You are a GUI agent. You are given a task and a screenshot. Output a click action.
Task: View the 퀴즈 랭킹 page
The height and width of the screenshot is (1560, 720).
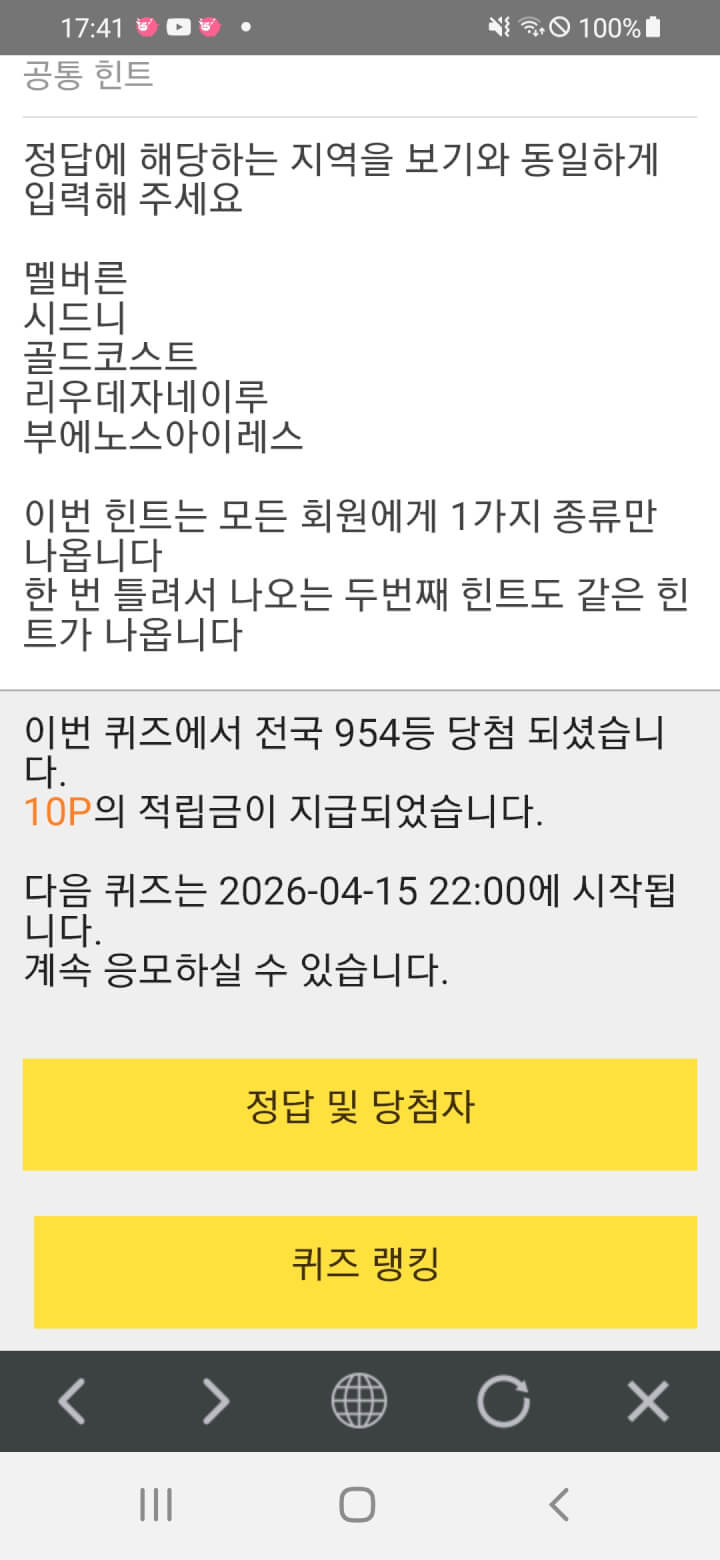pyautogui.click(x=365, y=1271)
